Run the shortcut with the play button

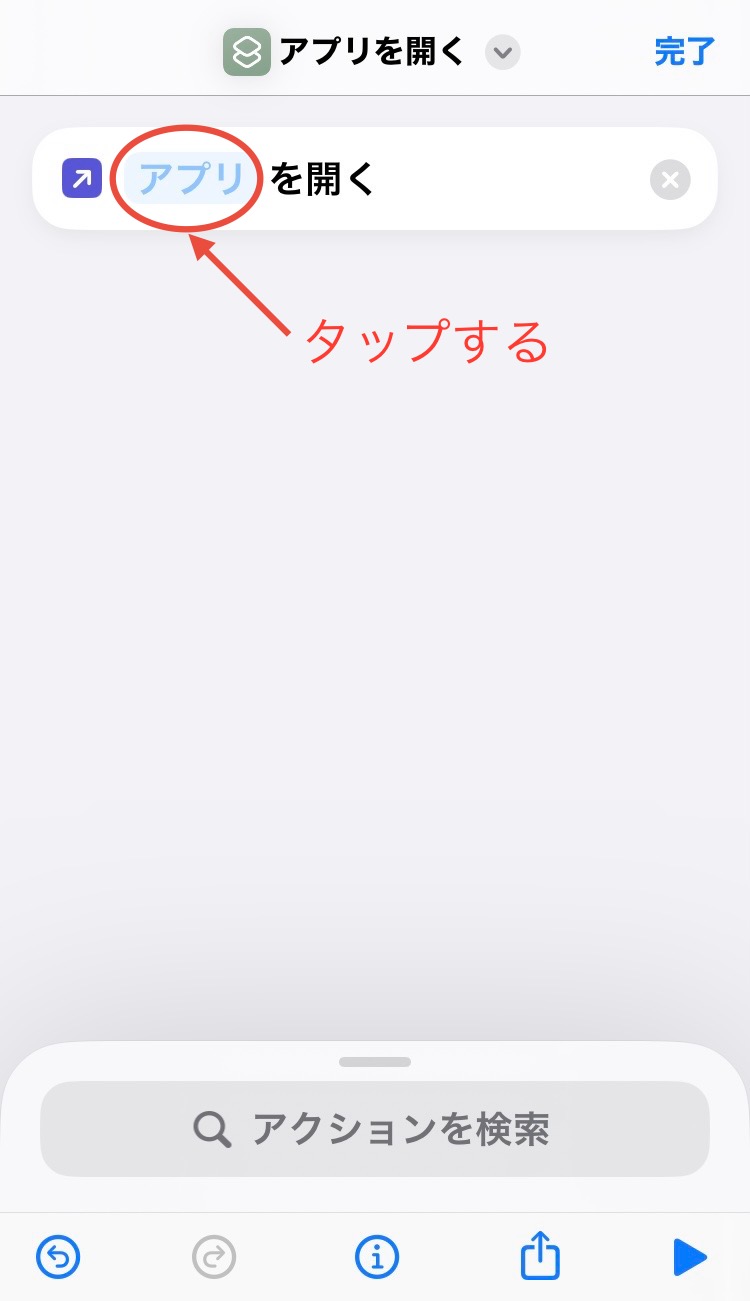pos(689,1256)
